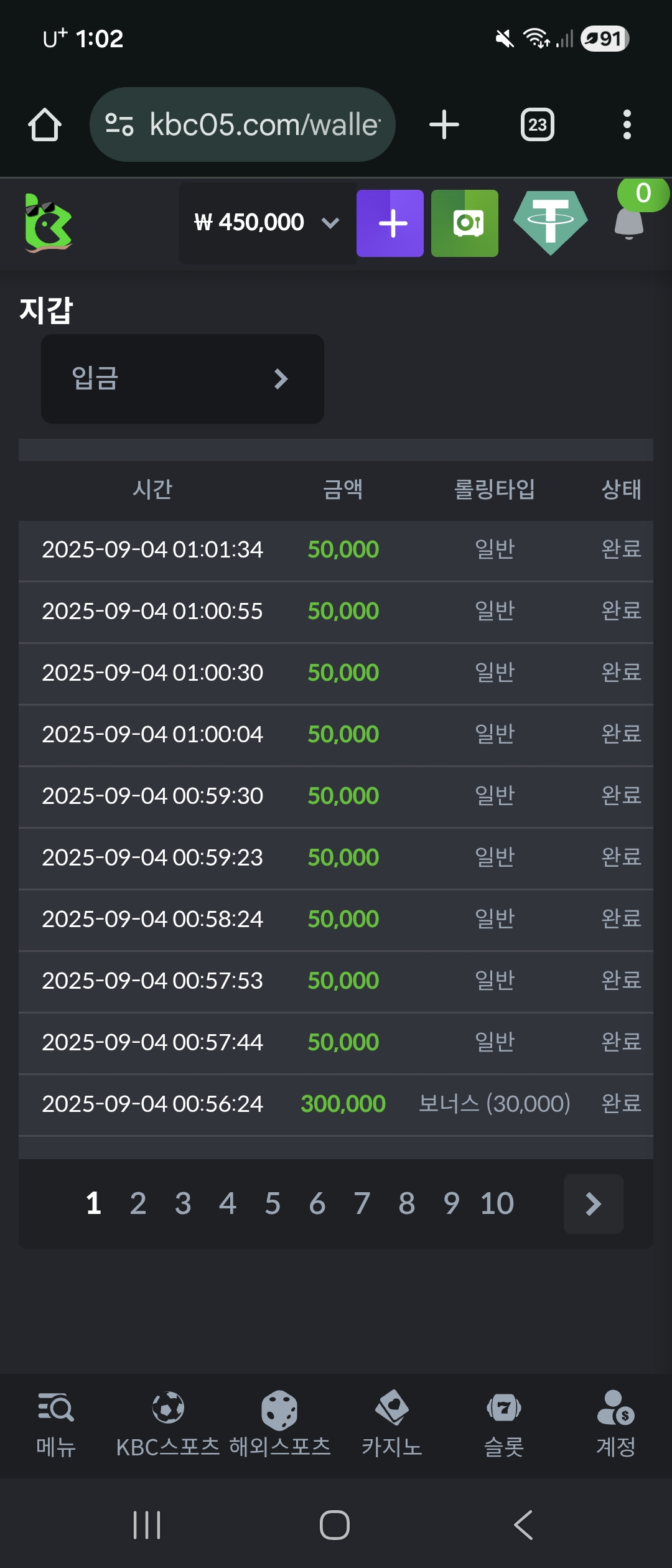The image size is (672, 1568).
Task: Jump to page 10 of history
Action: tap(497, 1203)
